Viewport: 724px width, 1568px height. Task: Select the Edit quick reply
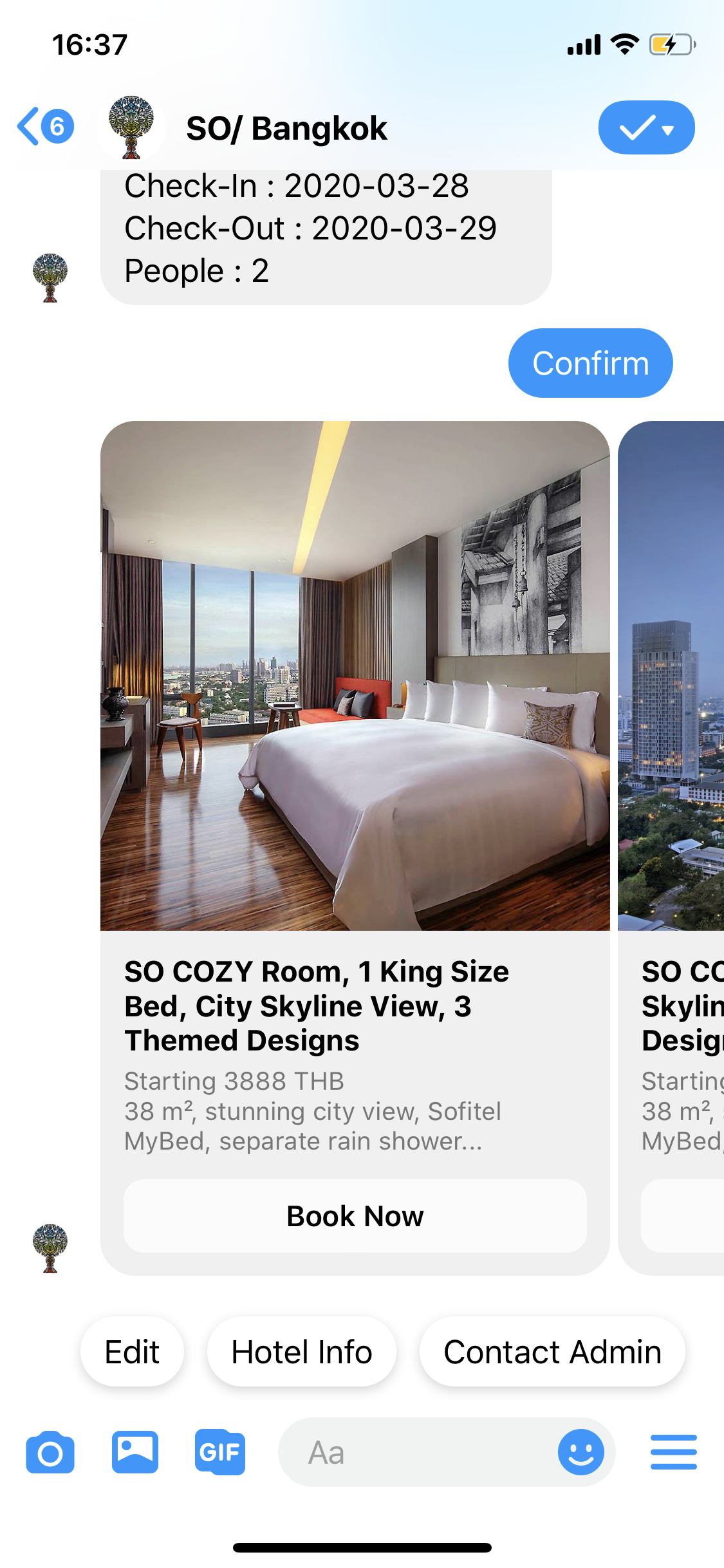pyautogui.click(x=132, y=1351)
